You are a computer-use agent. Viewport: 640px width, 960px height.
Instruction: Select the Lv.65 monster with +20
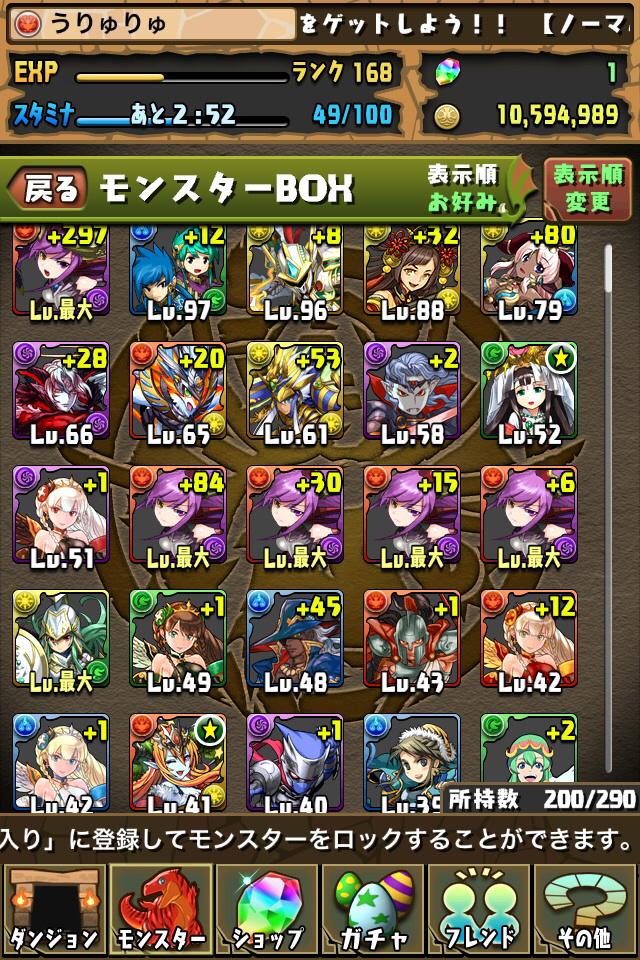pyautogui.click(x=178, y=390)
